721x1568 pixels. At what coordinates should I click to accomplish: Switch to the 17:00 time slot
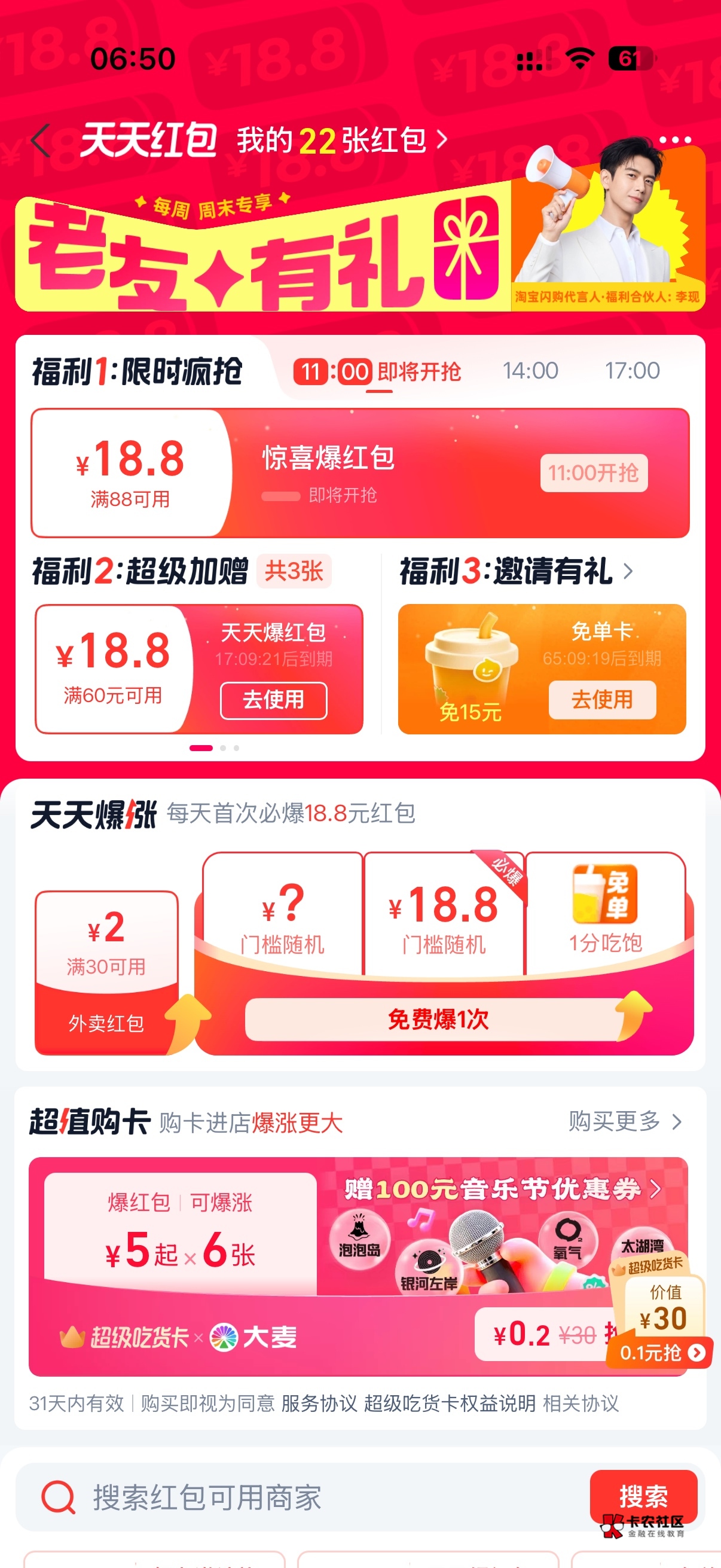pyautogui.click(x=632, y=371)
